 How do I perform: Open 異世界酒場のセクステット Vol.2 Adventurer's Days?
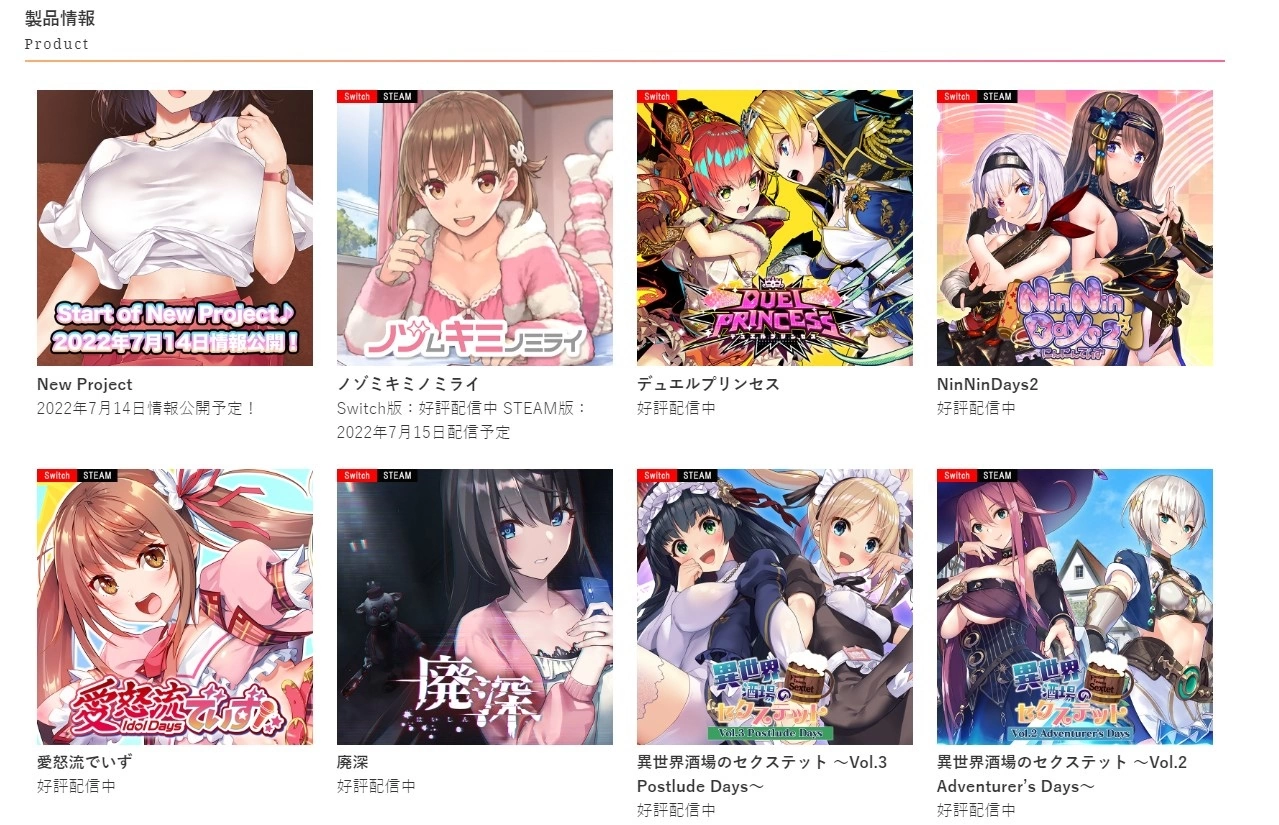1075,607
